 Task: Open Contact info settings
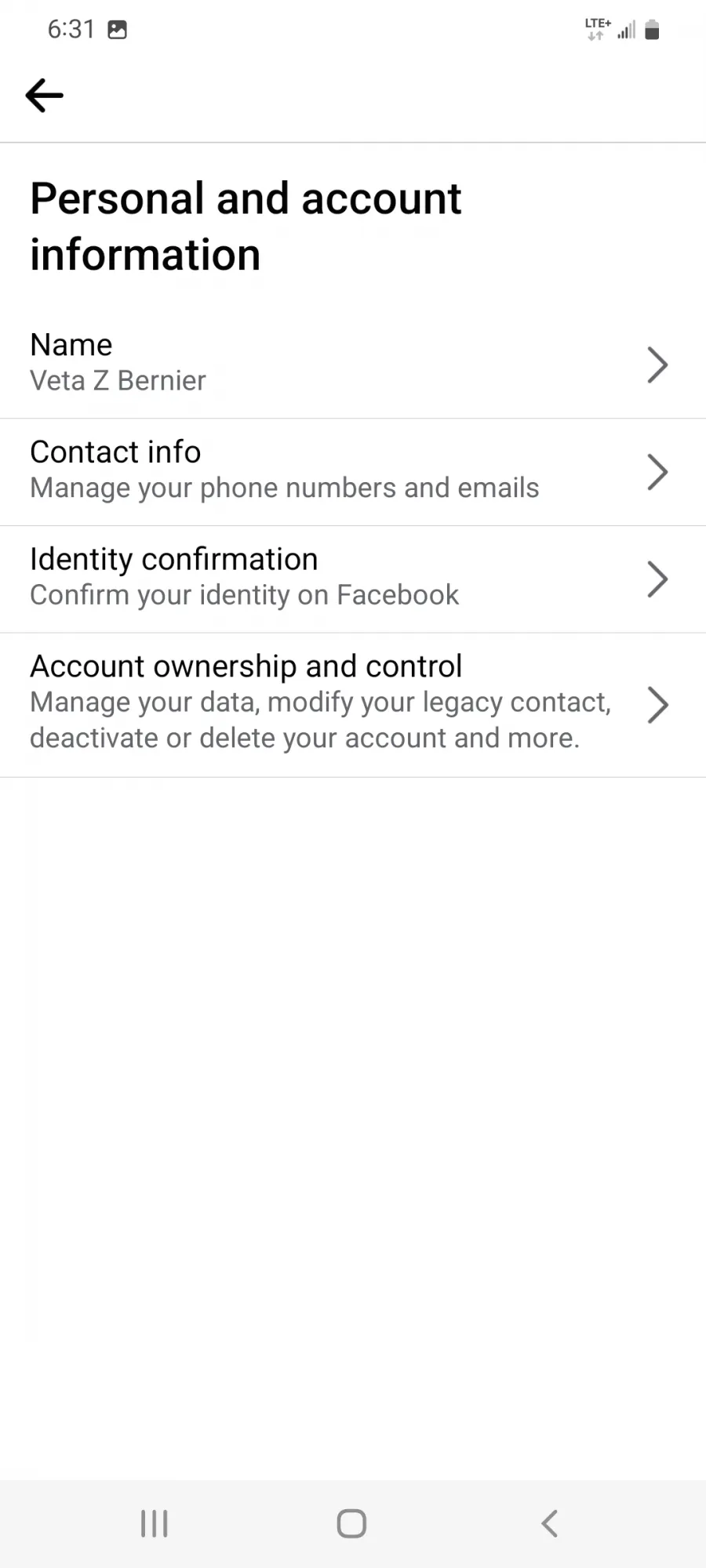353,472
